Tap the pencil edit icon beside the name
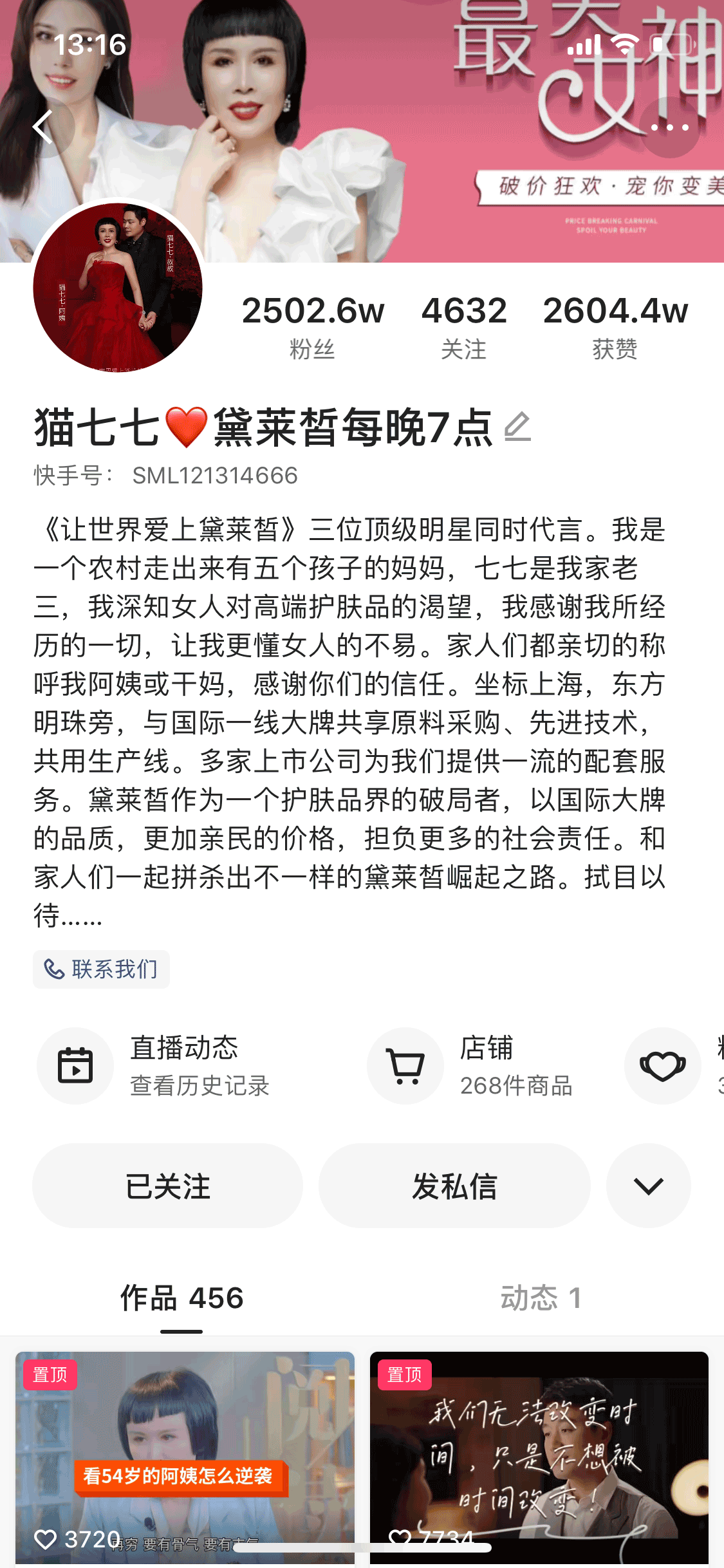The width and height of the screenshot is (724, 1568). tap(517, 427)
